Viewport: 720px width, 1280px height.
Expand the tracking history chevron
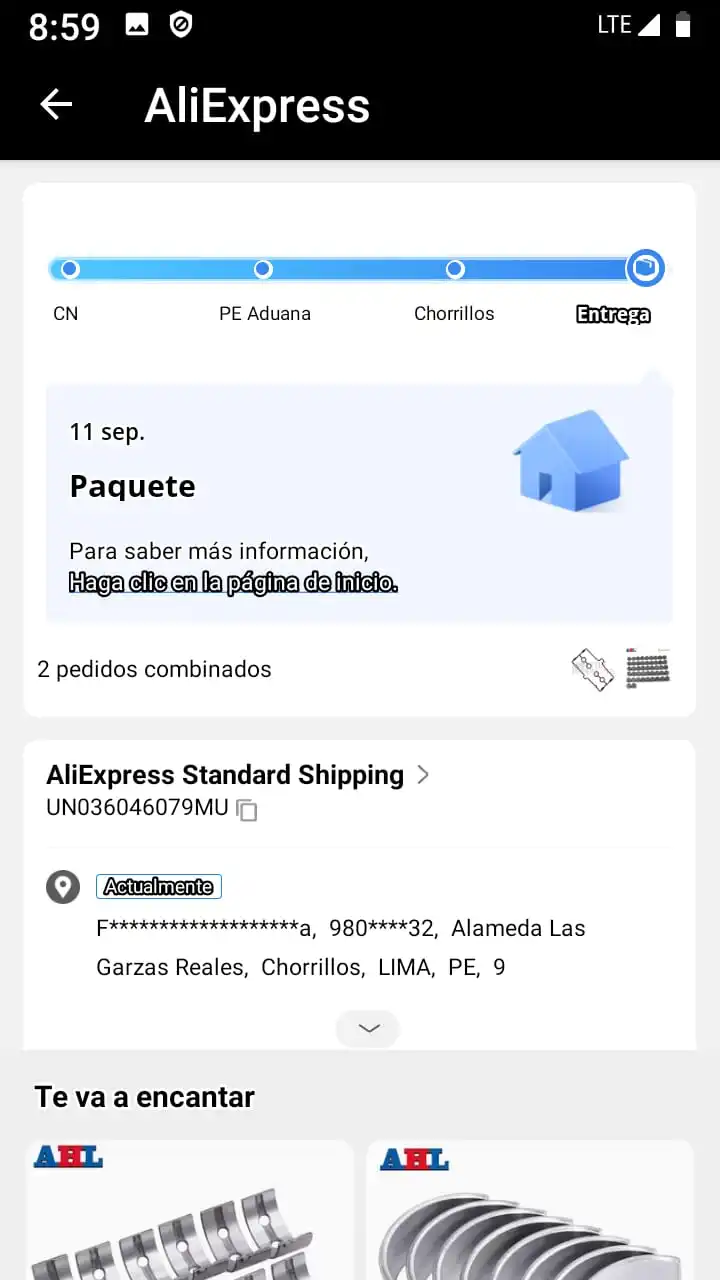tap(368, 1028)
